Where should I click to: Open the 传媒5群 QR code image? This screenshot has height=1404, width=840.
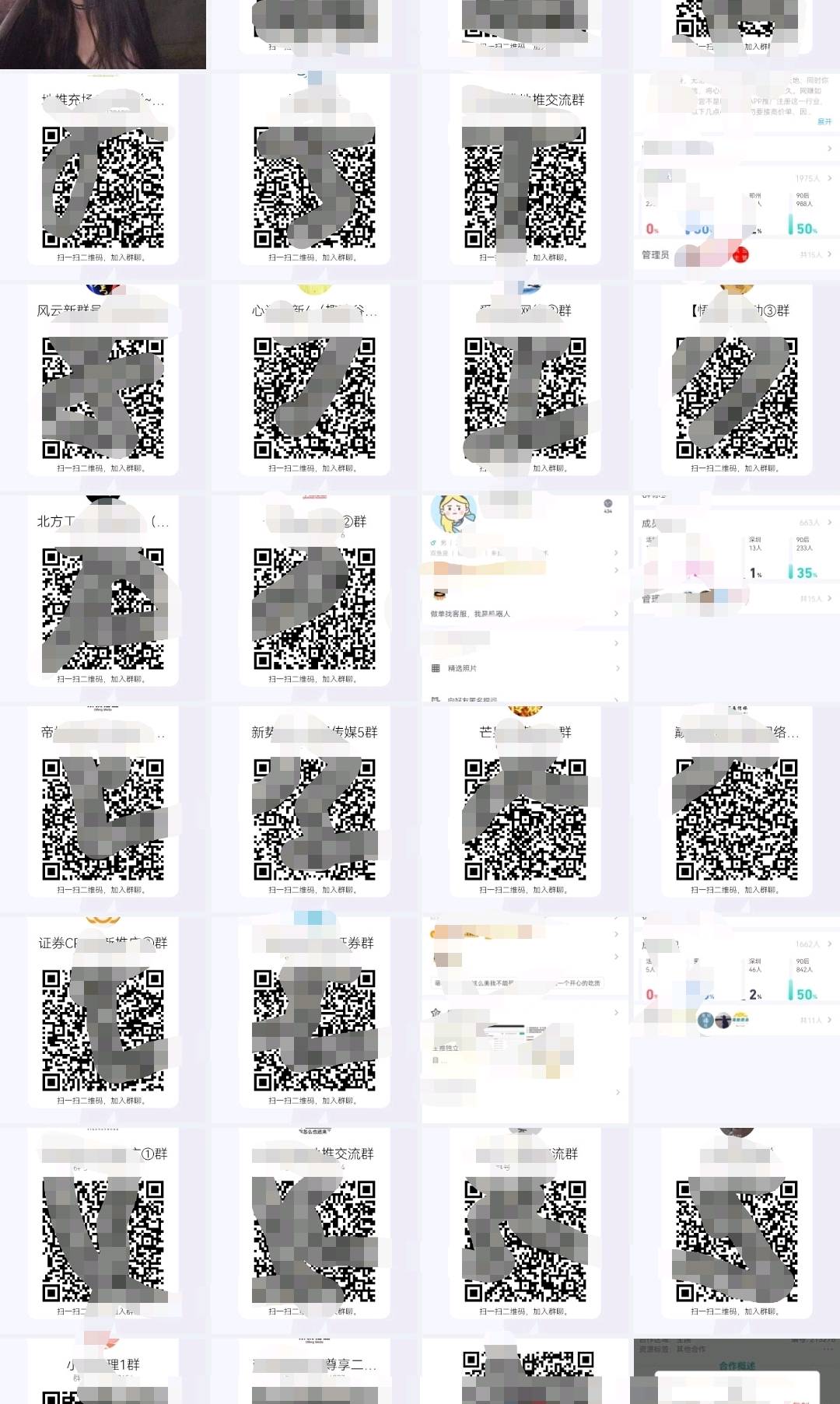point(314,808)
